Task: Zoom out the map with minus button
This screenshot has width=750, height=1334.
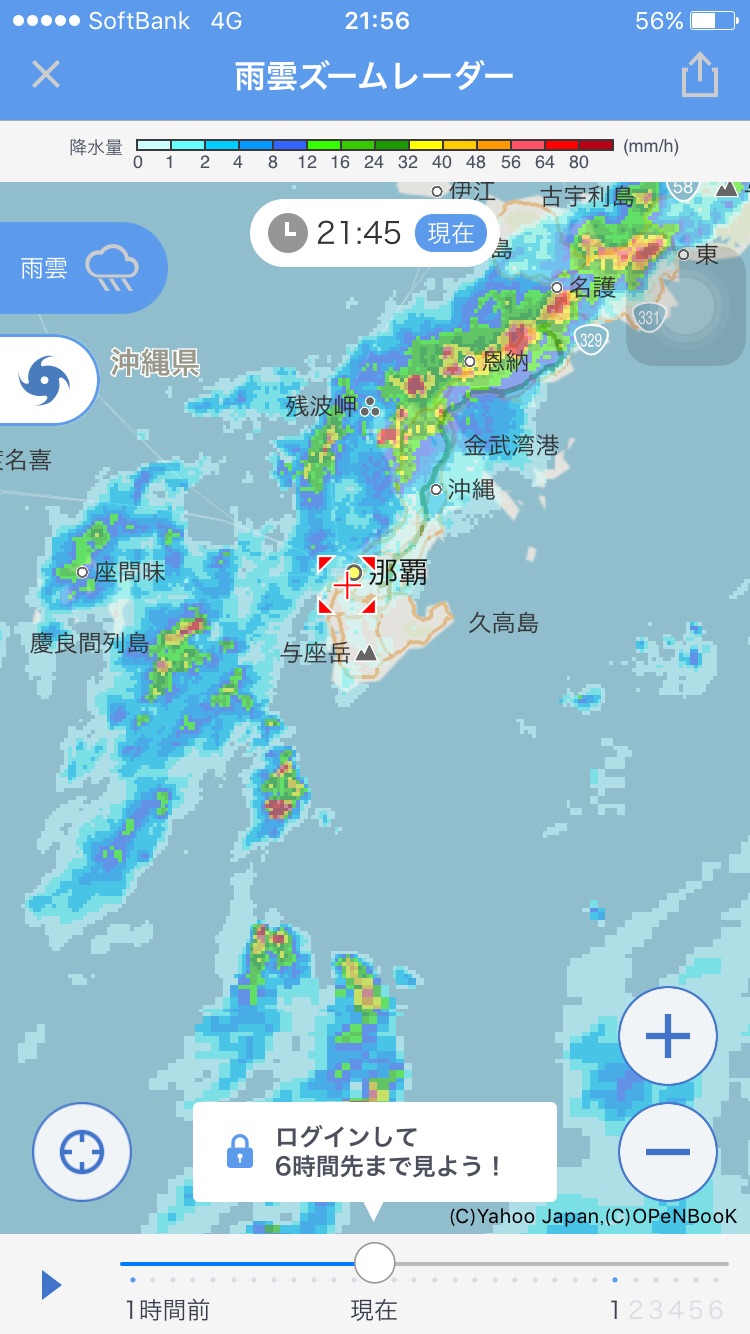Action: click(x=668, y=1152)
